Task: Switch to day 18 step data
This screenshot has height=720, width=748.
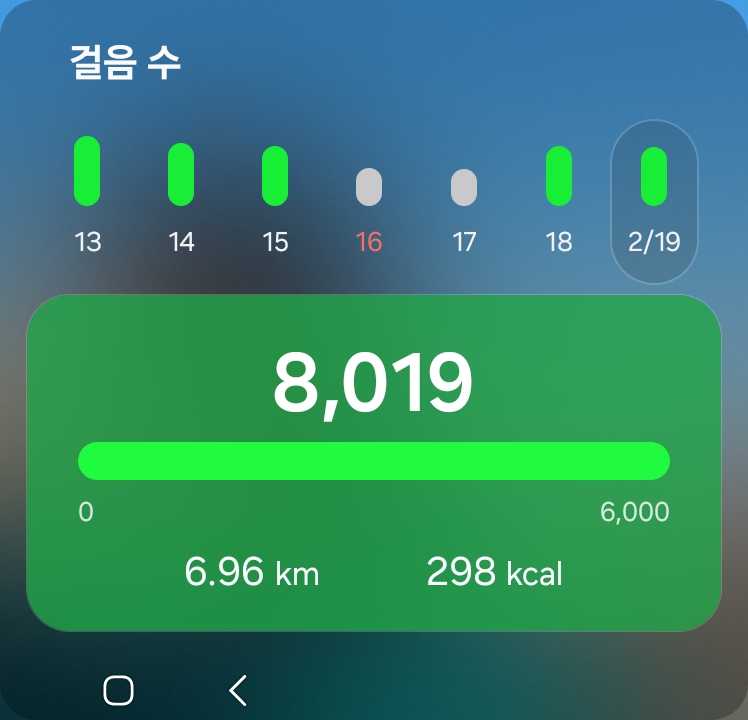Action: (559, 195)
